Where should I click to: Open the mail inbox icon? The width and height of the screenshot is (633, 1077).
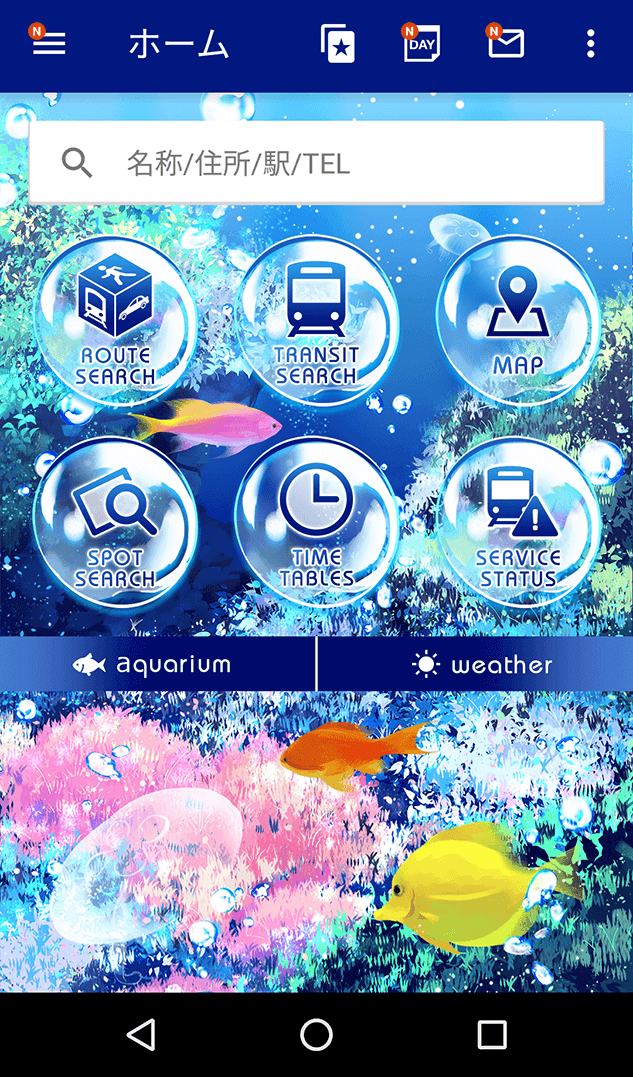click(506, 44)
